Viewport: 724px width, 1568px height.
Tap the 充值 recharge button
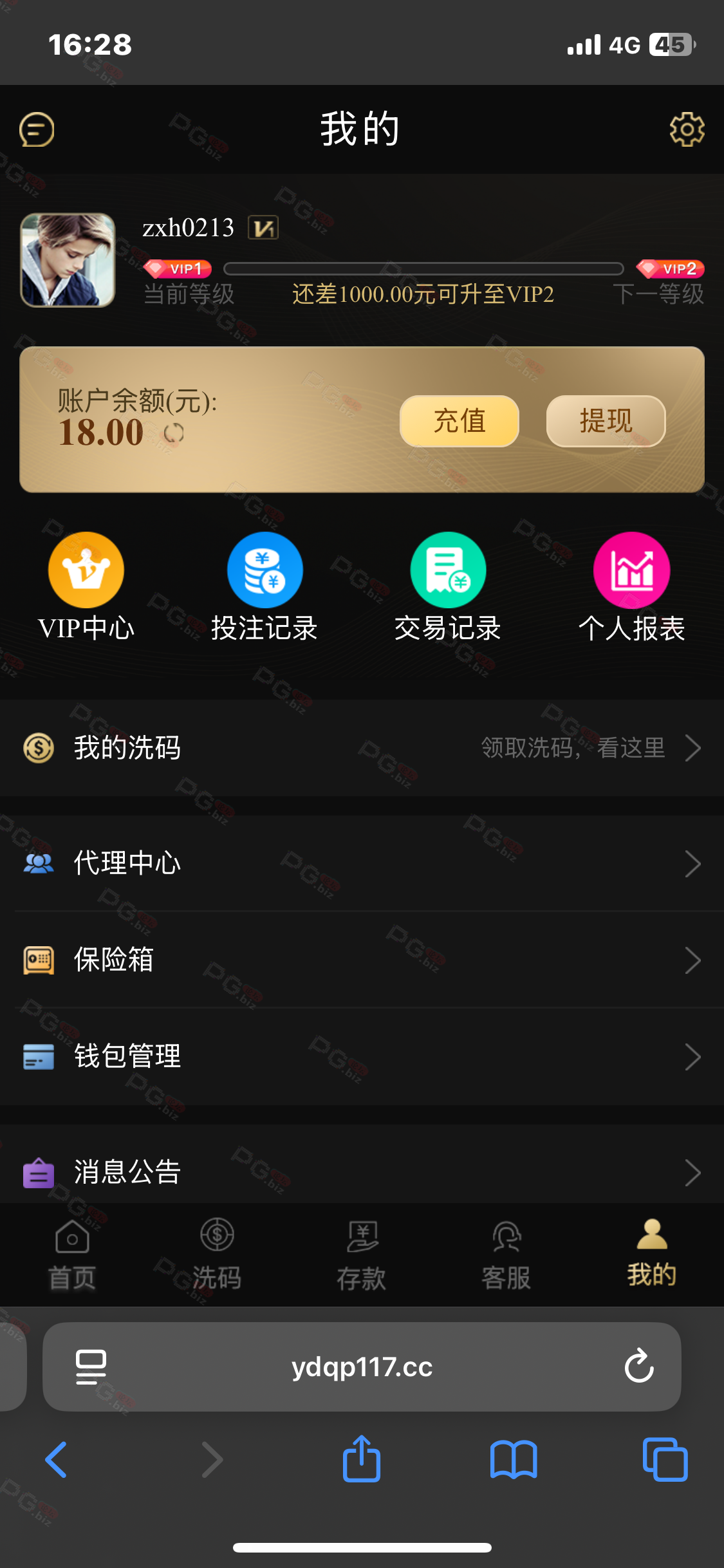pyautogui.click(x=459, y=421)
